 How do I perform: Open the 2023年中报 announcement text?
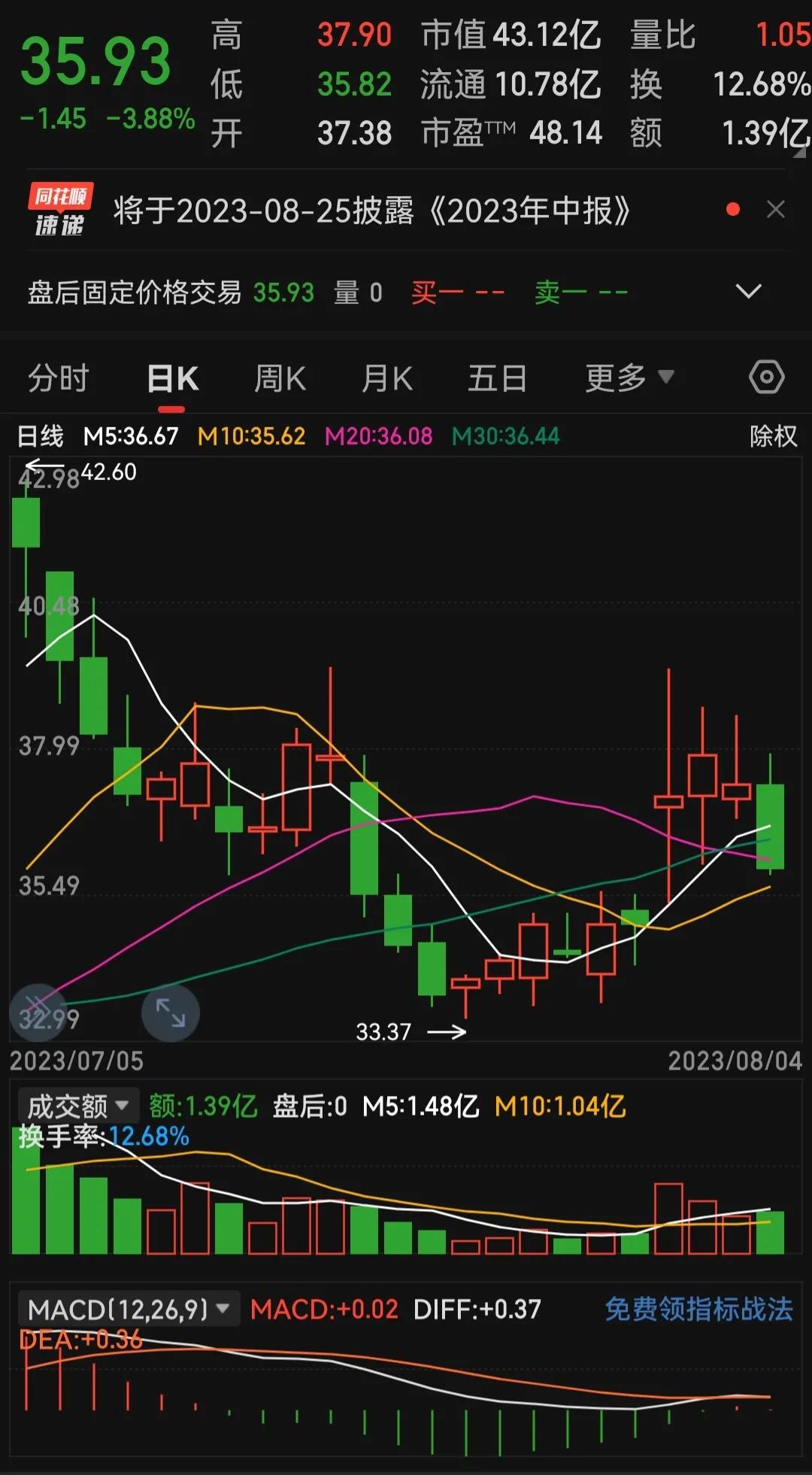click(x=374, y=211)
